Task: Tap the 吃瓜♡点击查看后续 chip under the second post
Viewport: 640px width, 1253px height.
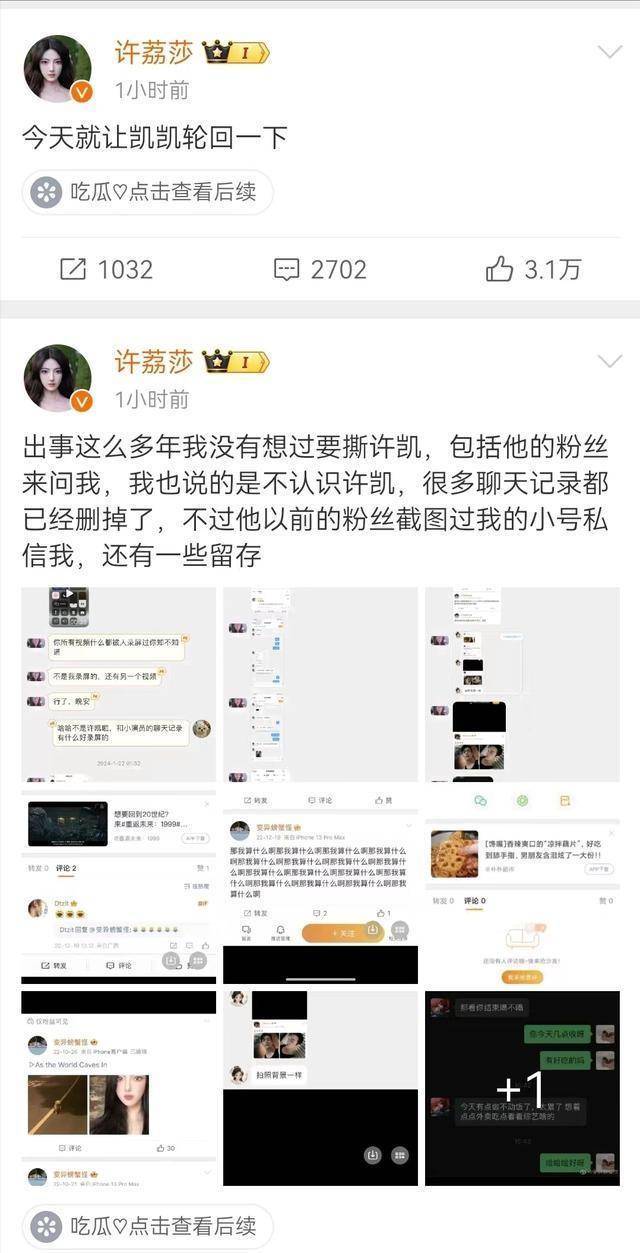Action: coord(147,1225)
